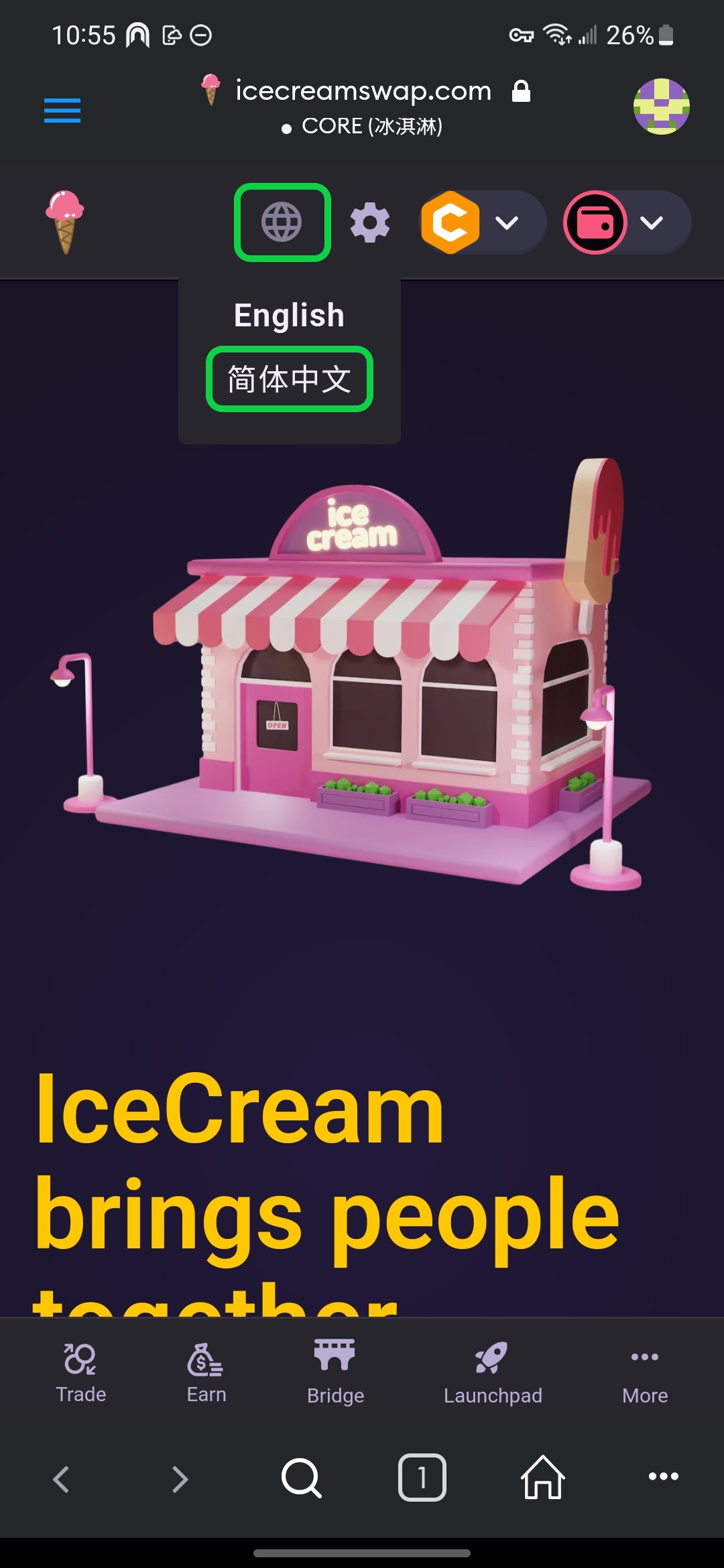Select English language
The image size is (724, 1568).
[289, 315]
